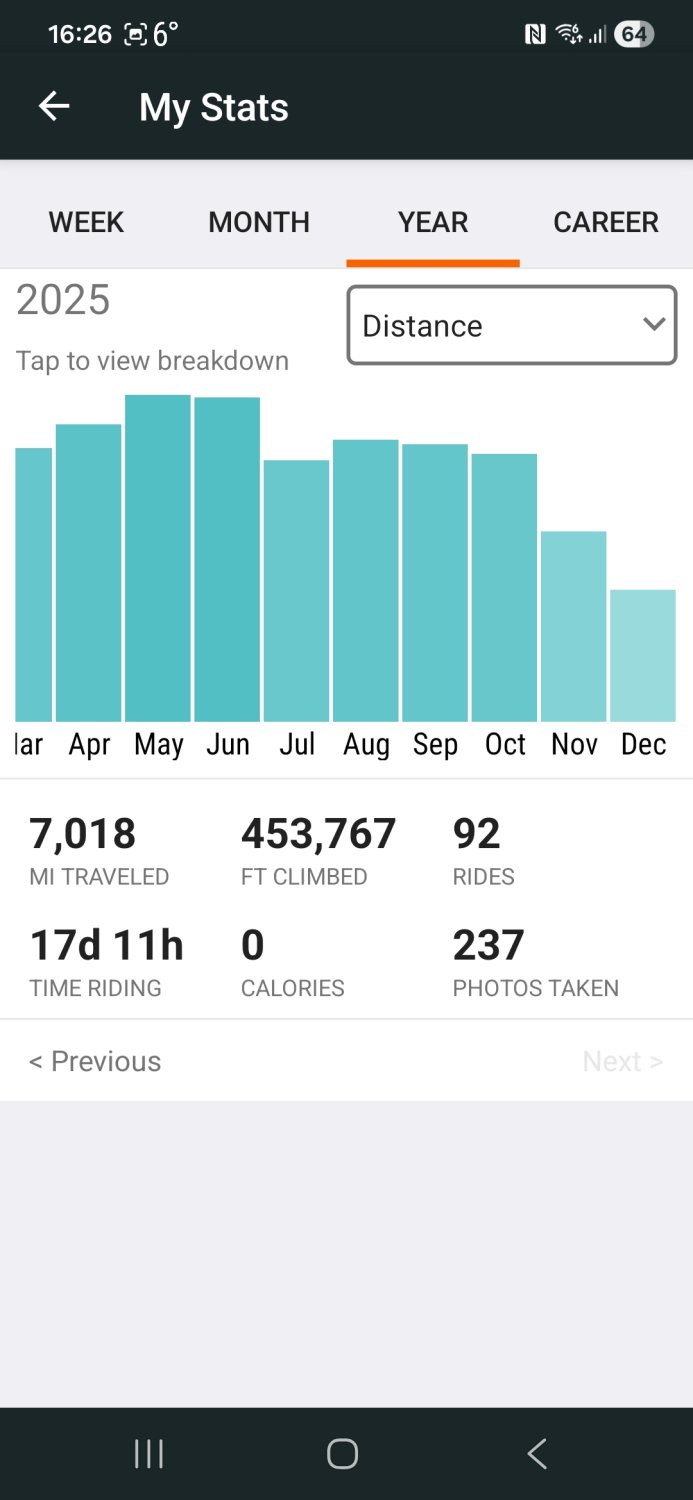Switch to the WEEK tab
The width and height of the screenshot is (693, 1500).
(87, 222)
